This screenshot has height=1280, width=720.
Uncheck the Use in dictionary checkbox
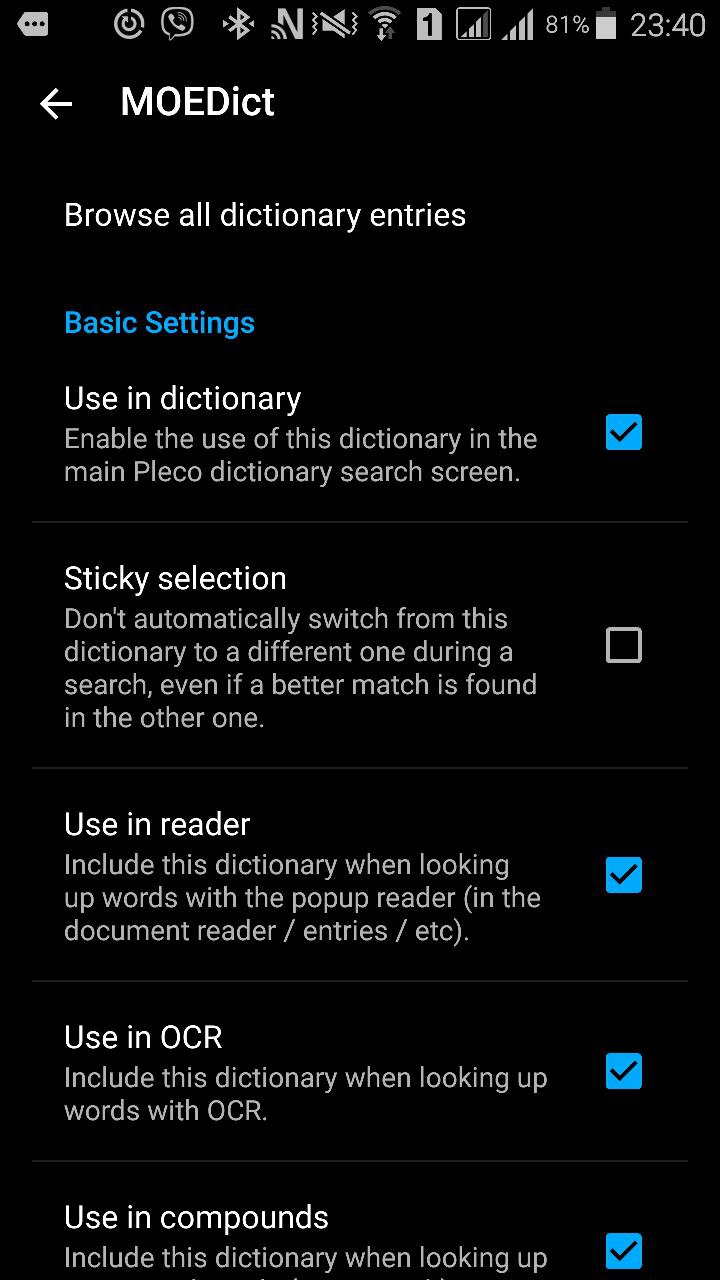pyautogui.click(x=624, y=433)
